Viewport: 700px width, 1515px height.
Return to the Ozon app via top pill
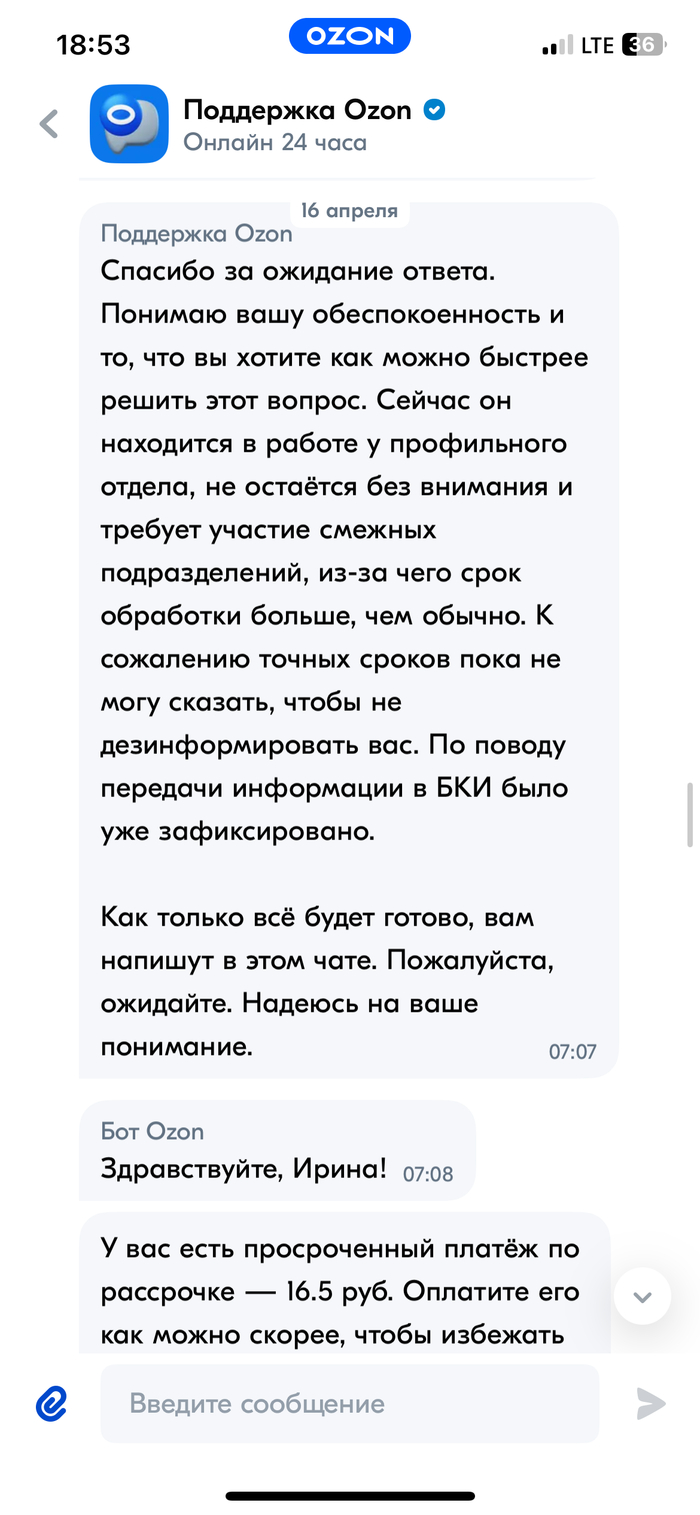click(x=350, y=37)
